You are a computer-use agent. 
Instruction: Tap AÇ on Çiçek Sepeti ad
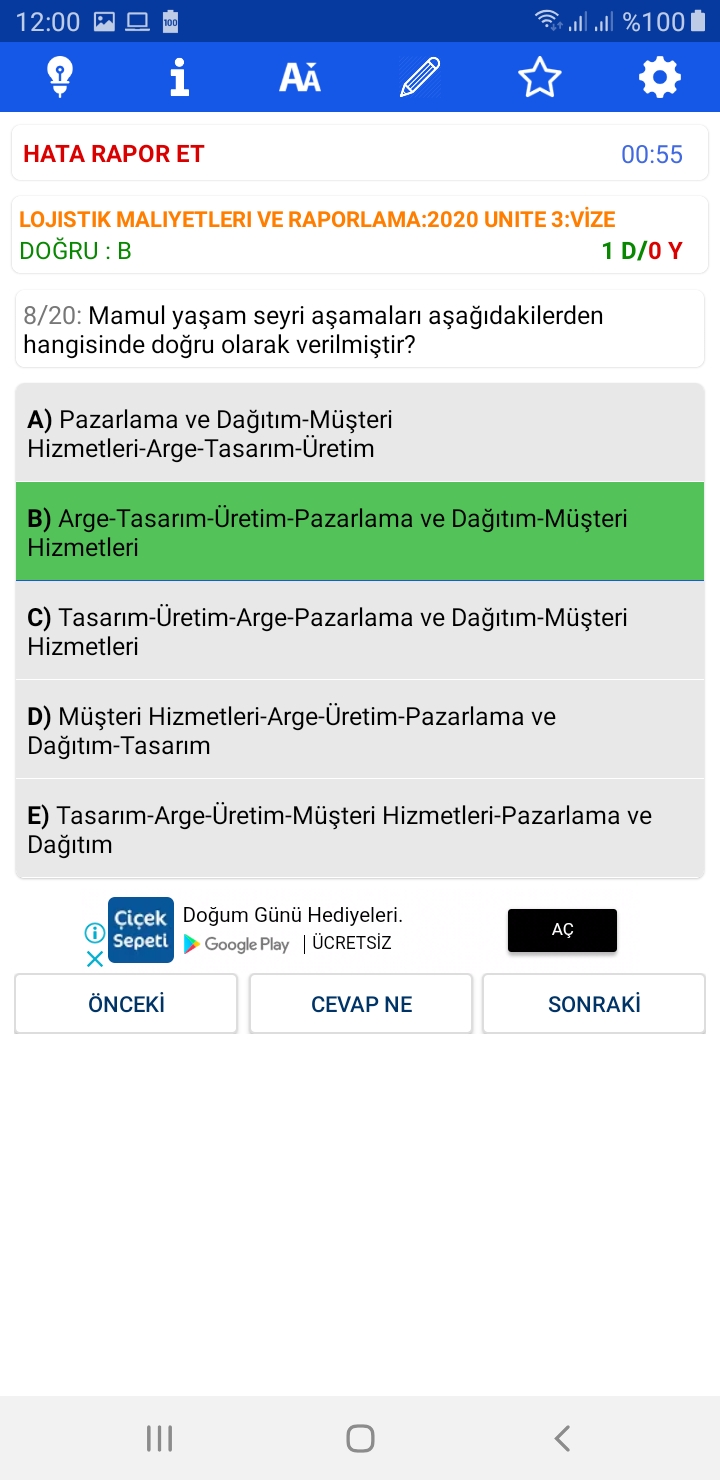562,930
